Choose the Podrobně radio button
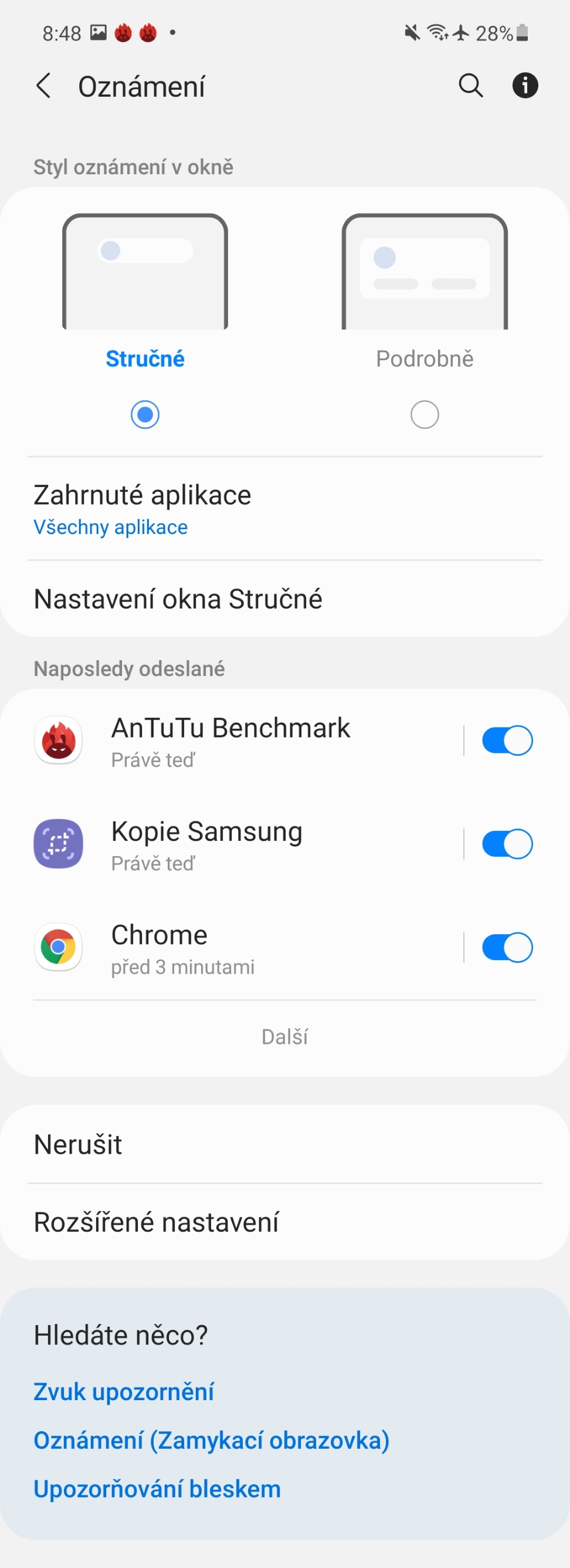Image resolution: width=570 pixels, height=1568 pixels. [x=425, y=414]
